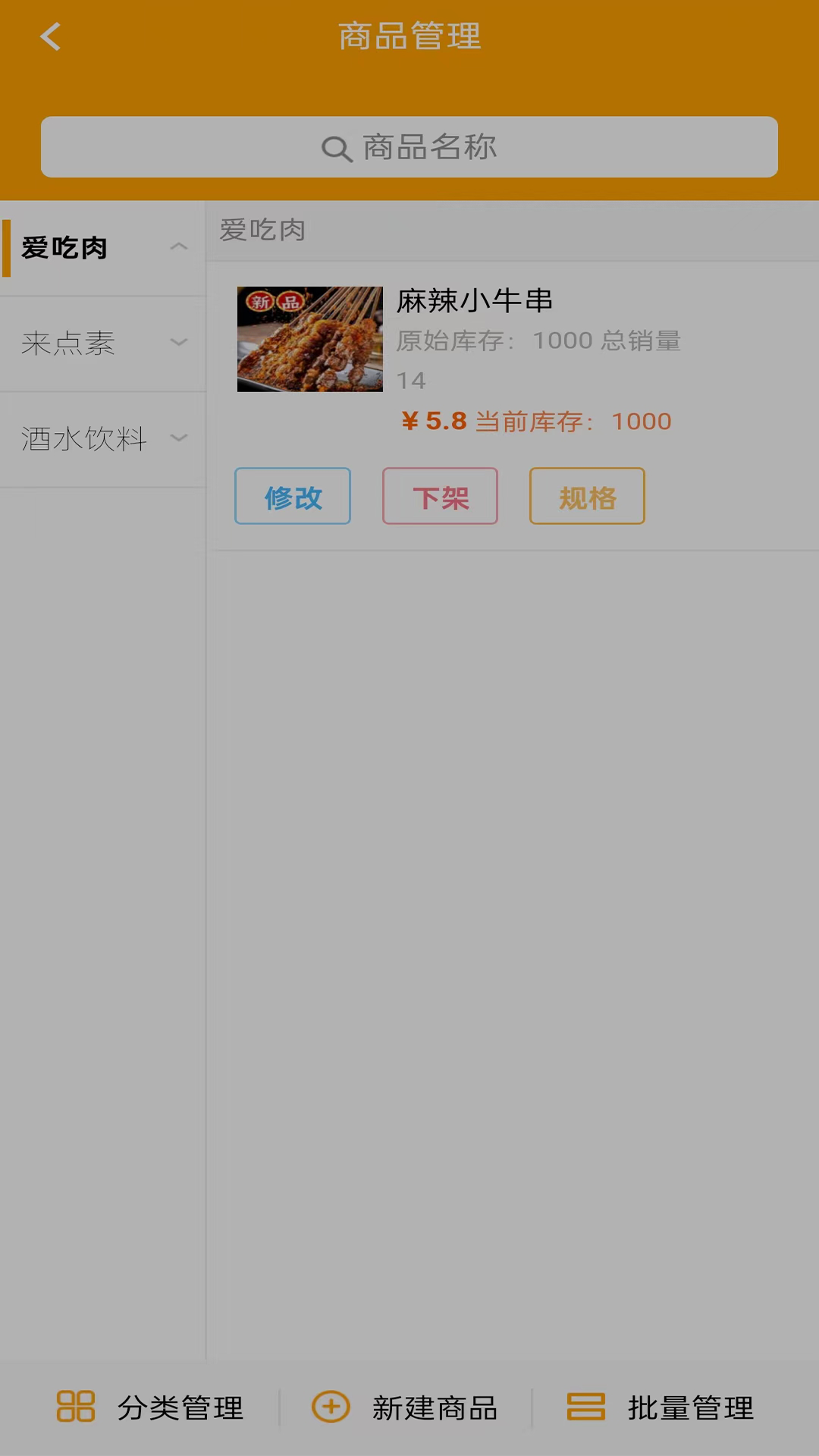
Task: Tap the 新建商品 plus icon
Action: [x=330, y=1407]
